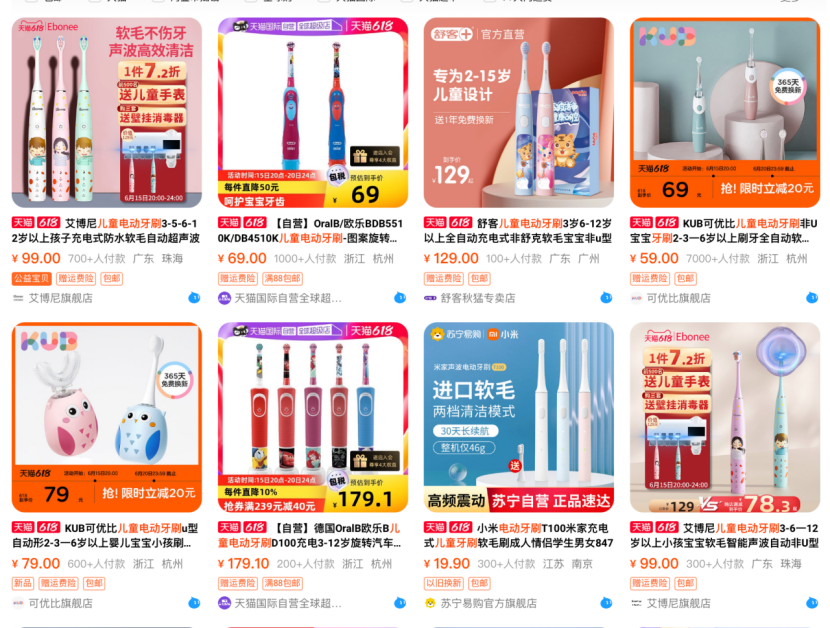Go to 苏宁易购官方旗舰店 store page
The height and width of the screenshot is (628, 830).
(488, 603)
